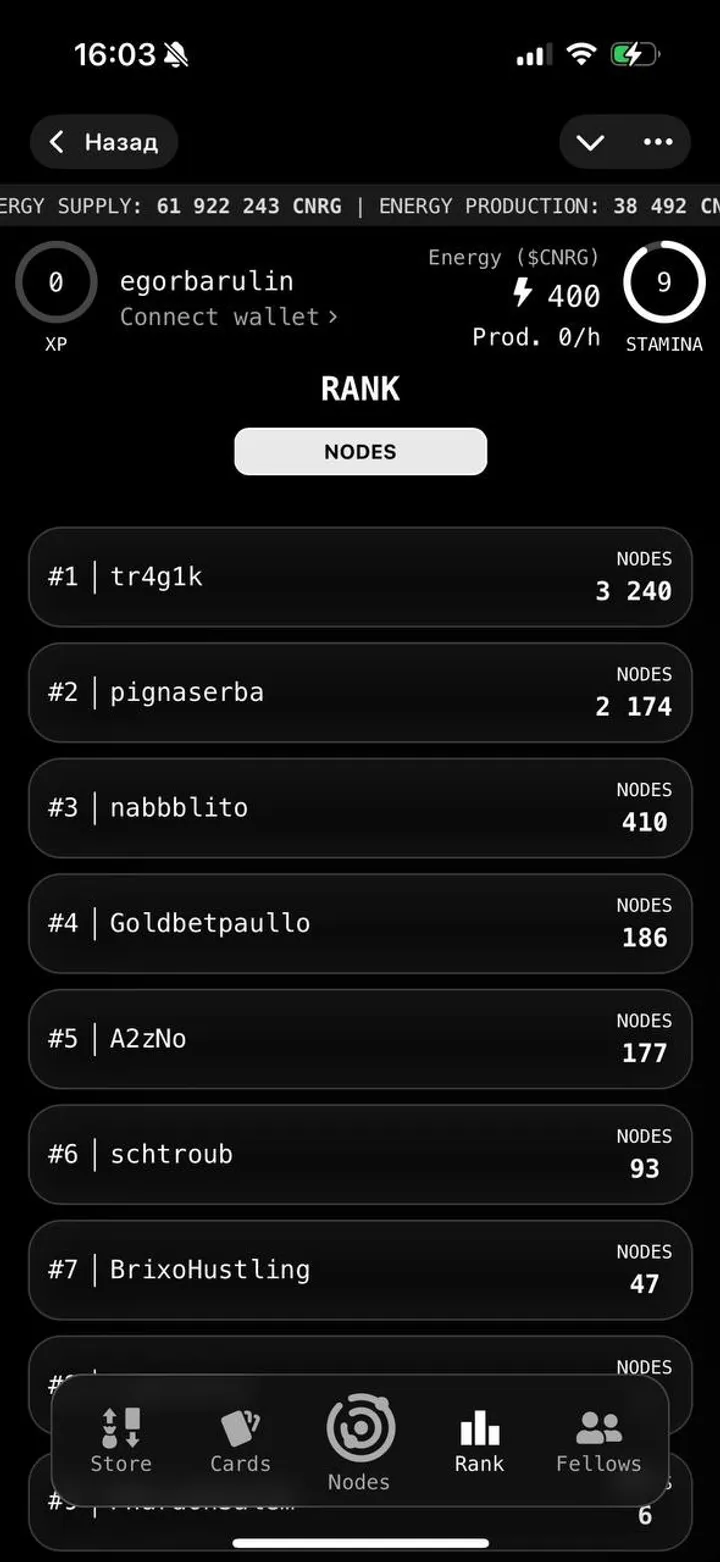
Task: Click the Stamina progress ring
Action: pyautogui.click(x=663, y=282)
